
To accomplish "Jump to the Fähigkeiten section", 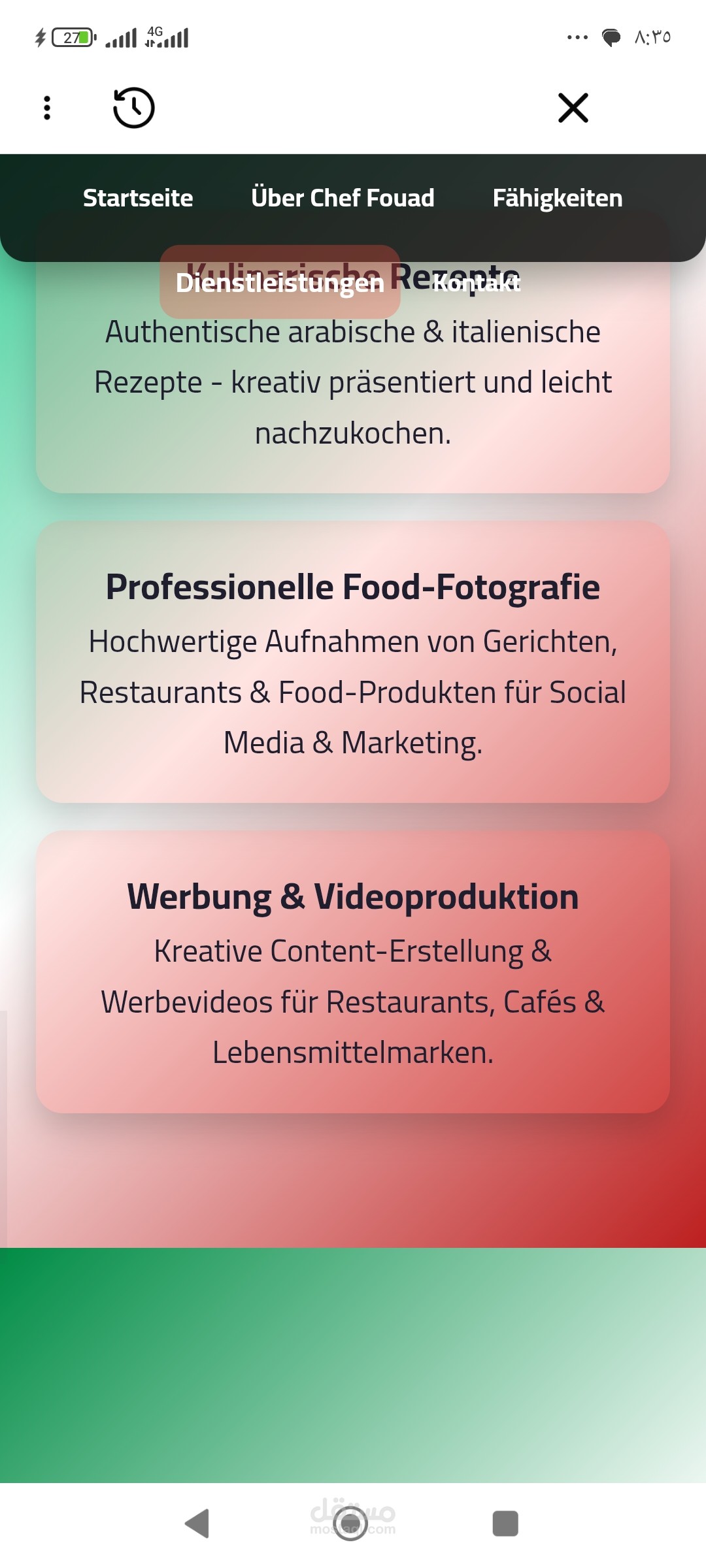I will (x=558, y=198).
